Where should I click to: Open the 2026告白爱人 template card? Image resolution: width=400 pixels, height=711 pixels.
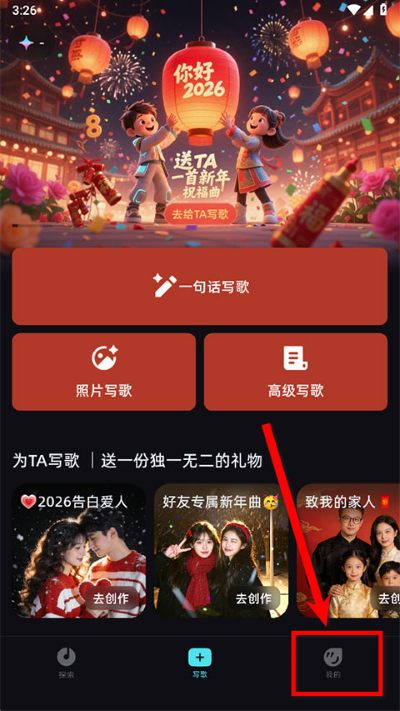pos(78,551)
